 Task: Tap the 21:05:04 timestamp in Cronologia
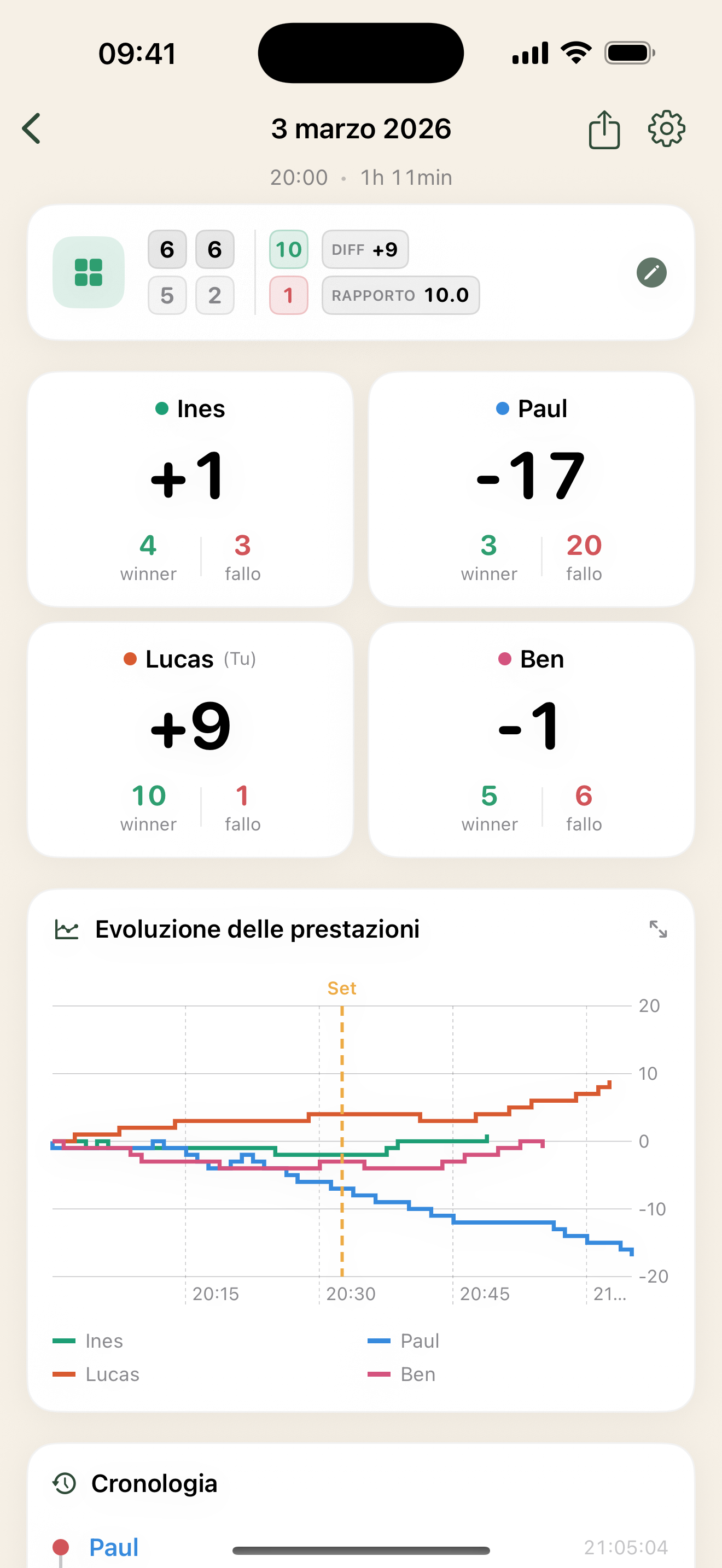coord(626,1546)
